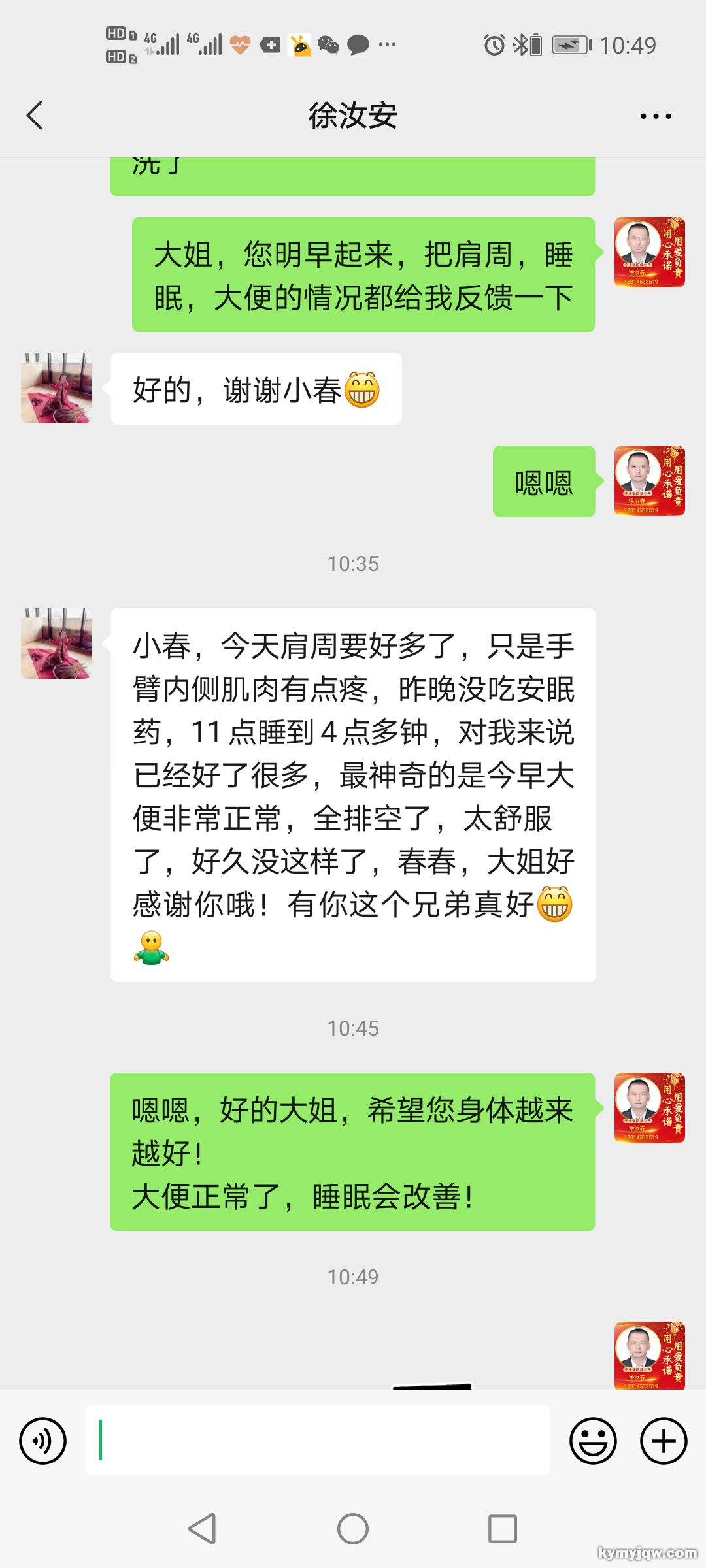
Task: Open the plus attachments menu
Action: [x=663, y=1441]
